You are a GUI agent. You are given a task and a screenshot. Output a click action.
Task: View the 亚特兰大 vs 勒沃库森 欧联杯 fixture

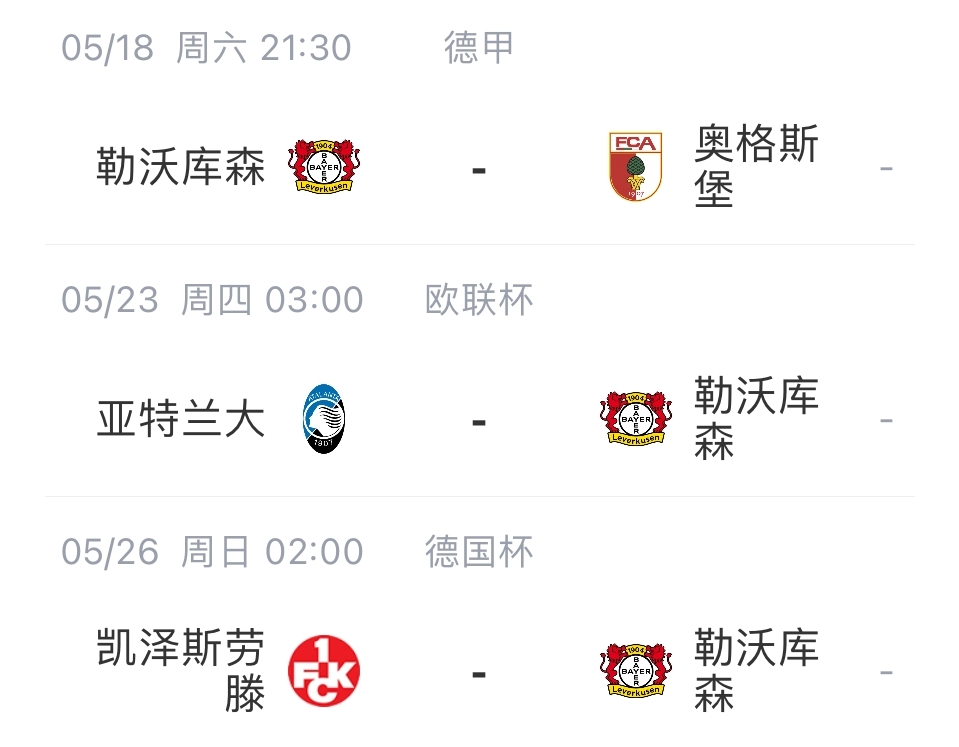(478, 420)
